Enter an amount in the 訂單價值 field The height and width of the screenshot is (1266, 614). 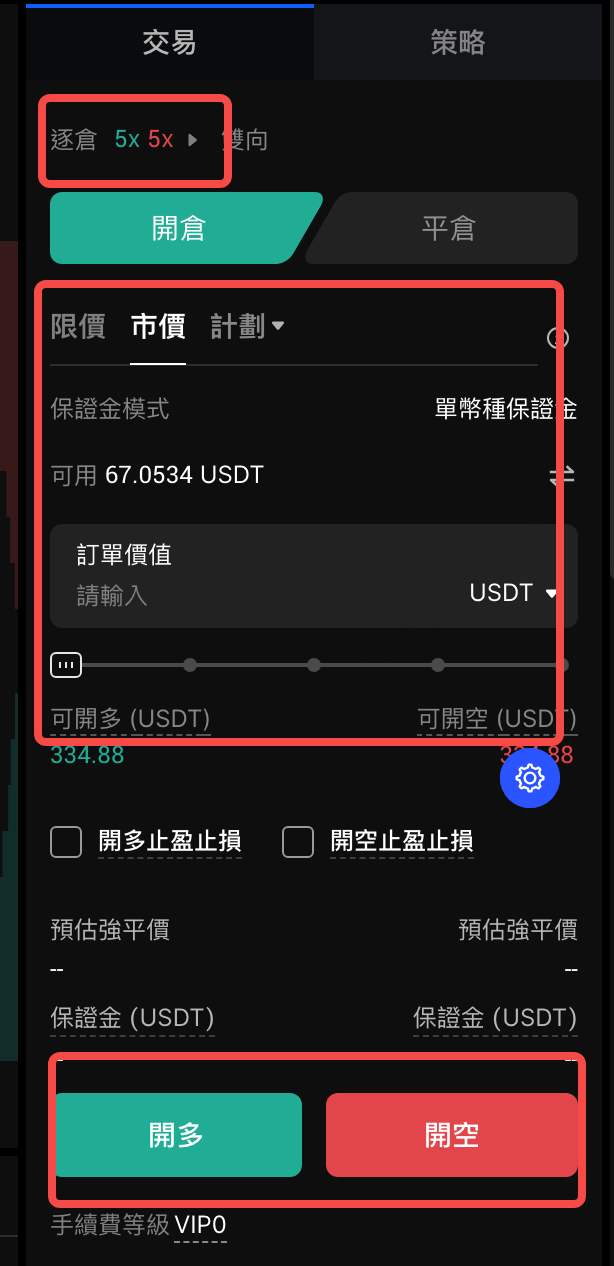[x=250, y=596]
